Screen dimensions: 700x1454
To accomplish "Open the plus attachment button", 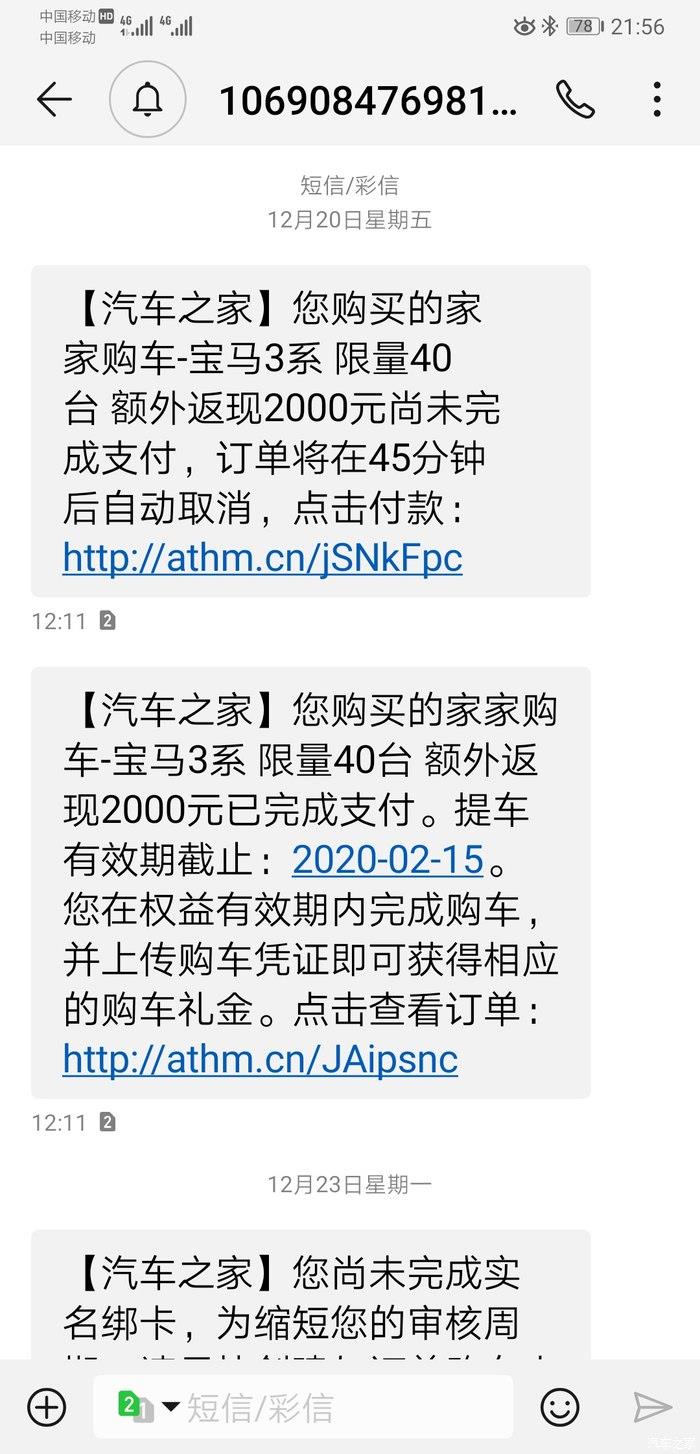I will pos(47,1407).
